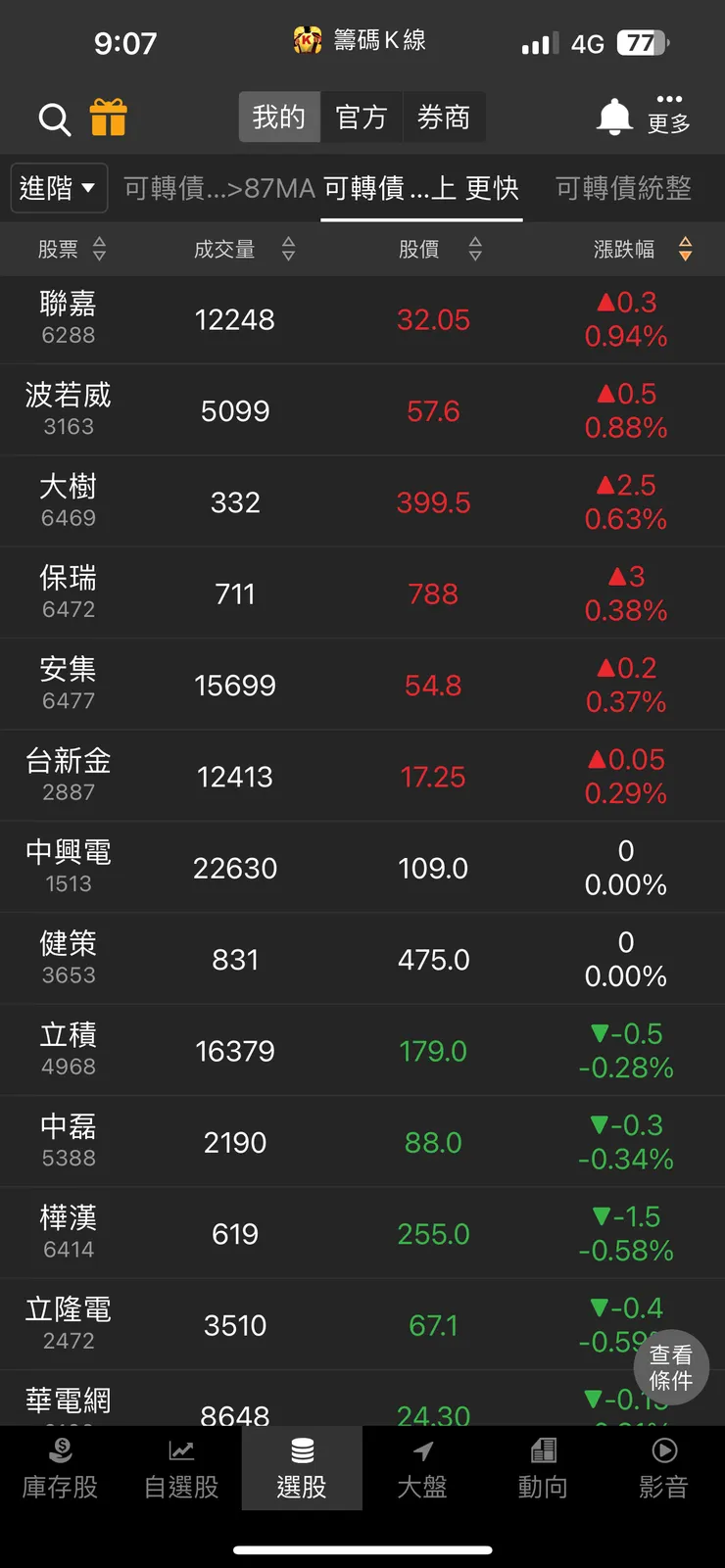Switch to the 可轉債統整 tab
Viewport: 725px width, 1568px height.
623,187
